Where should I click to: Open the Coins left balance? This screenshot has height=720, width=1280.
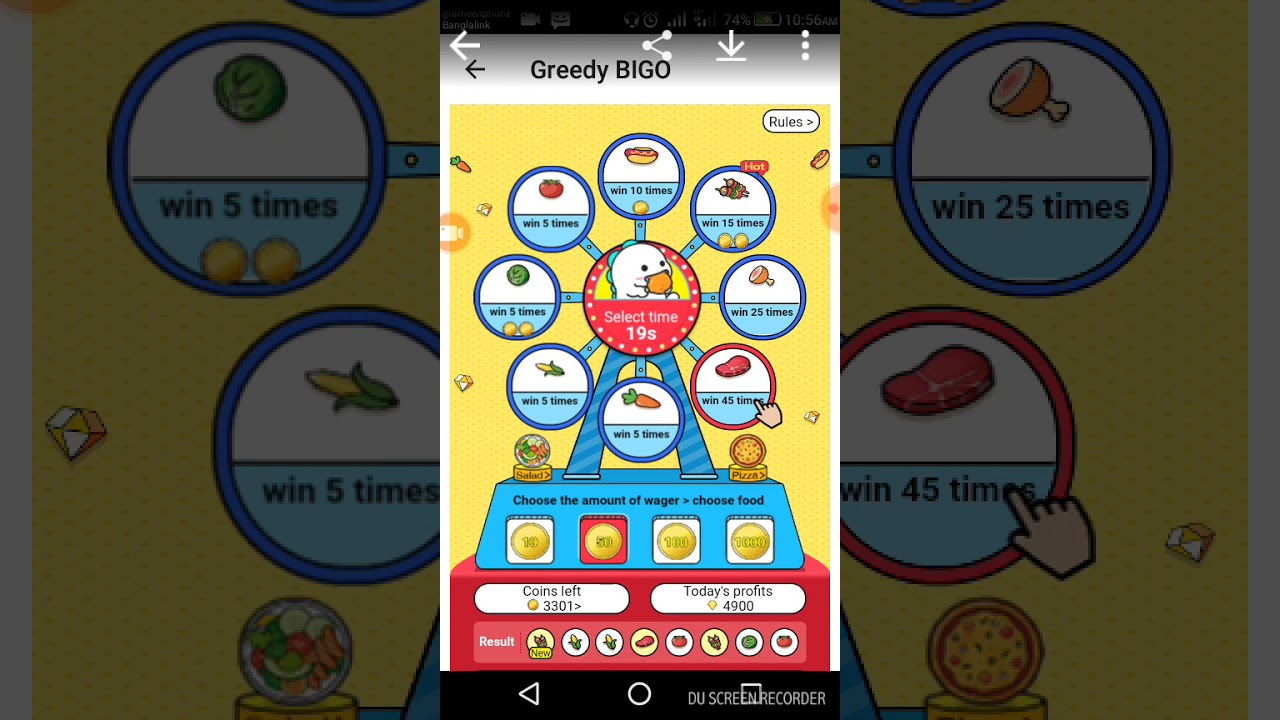[x=552, y=598]
